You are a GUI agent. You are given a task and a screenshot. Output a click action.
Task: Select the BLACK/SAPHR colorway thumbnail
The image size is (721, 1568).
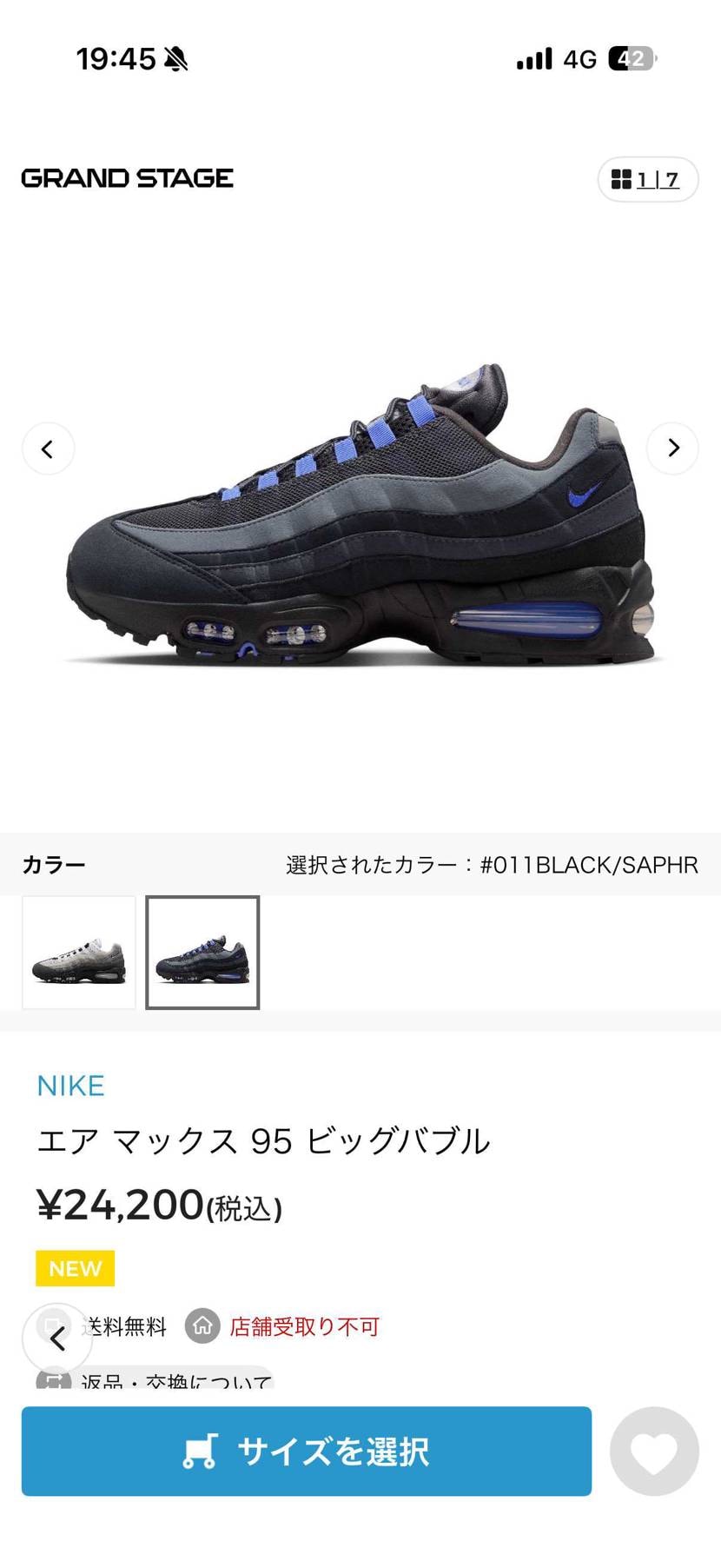point(202,952)
